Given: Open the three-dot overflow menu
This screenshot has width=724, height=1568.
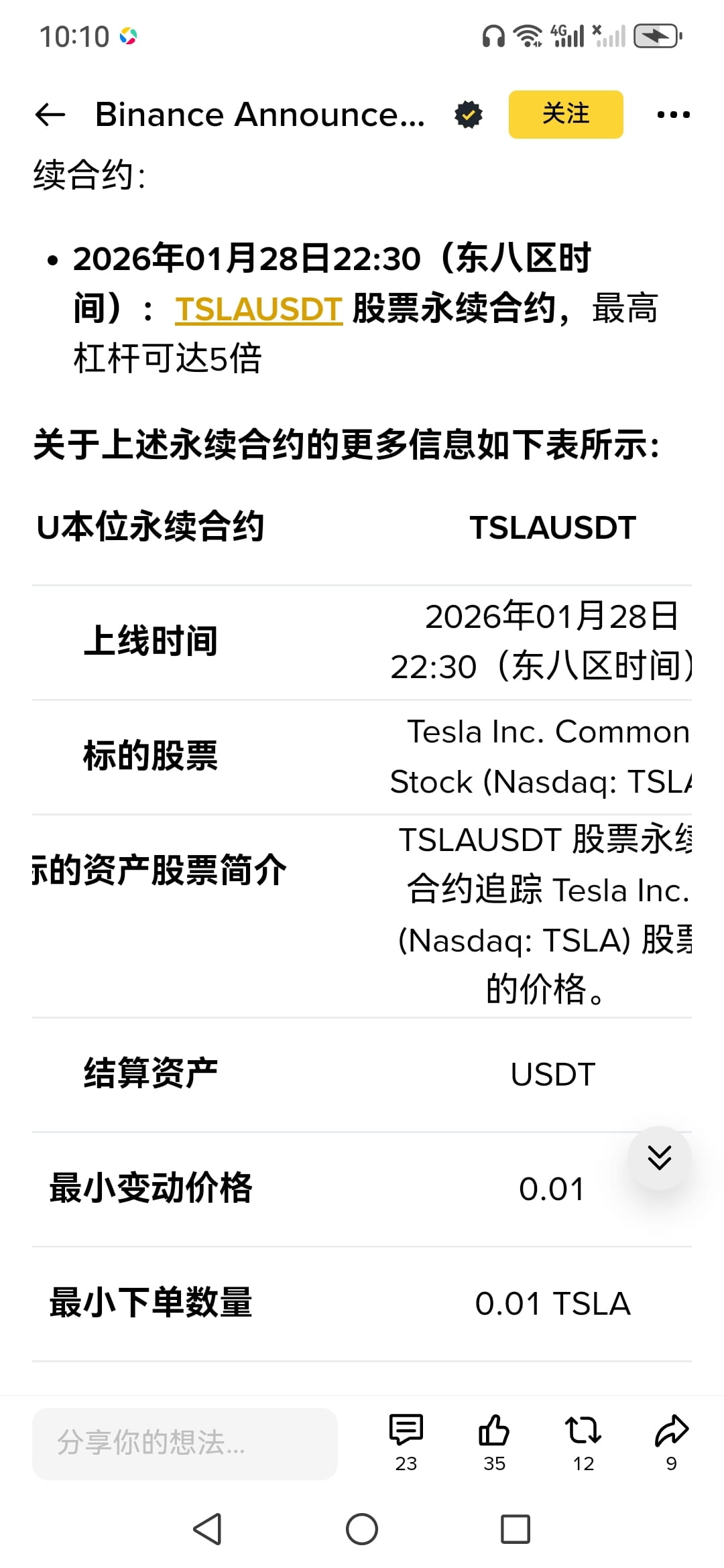Looking at the screenshot, I should (674, 114).
